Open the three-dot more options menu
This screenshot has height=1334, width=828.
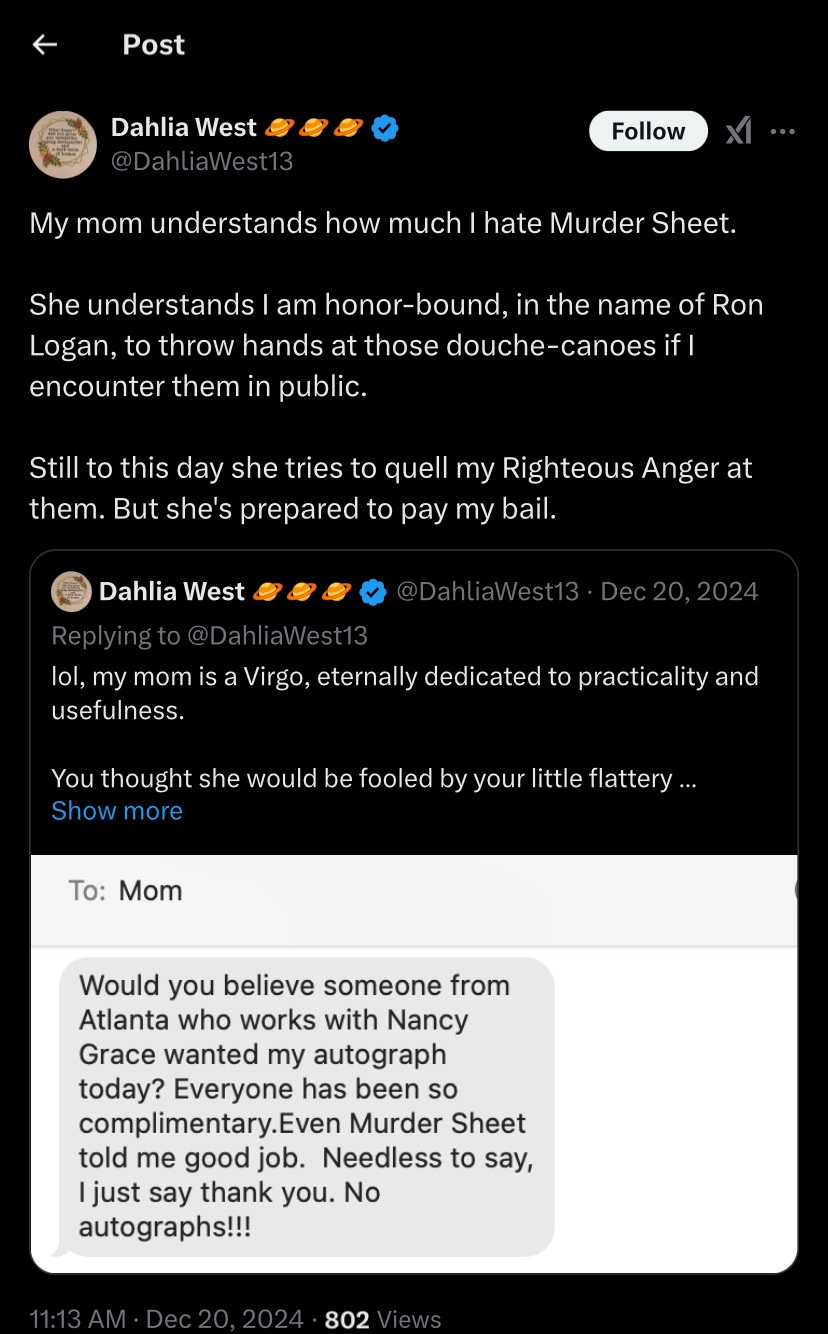[x=784, y=131]
